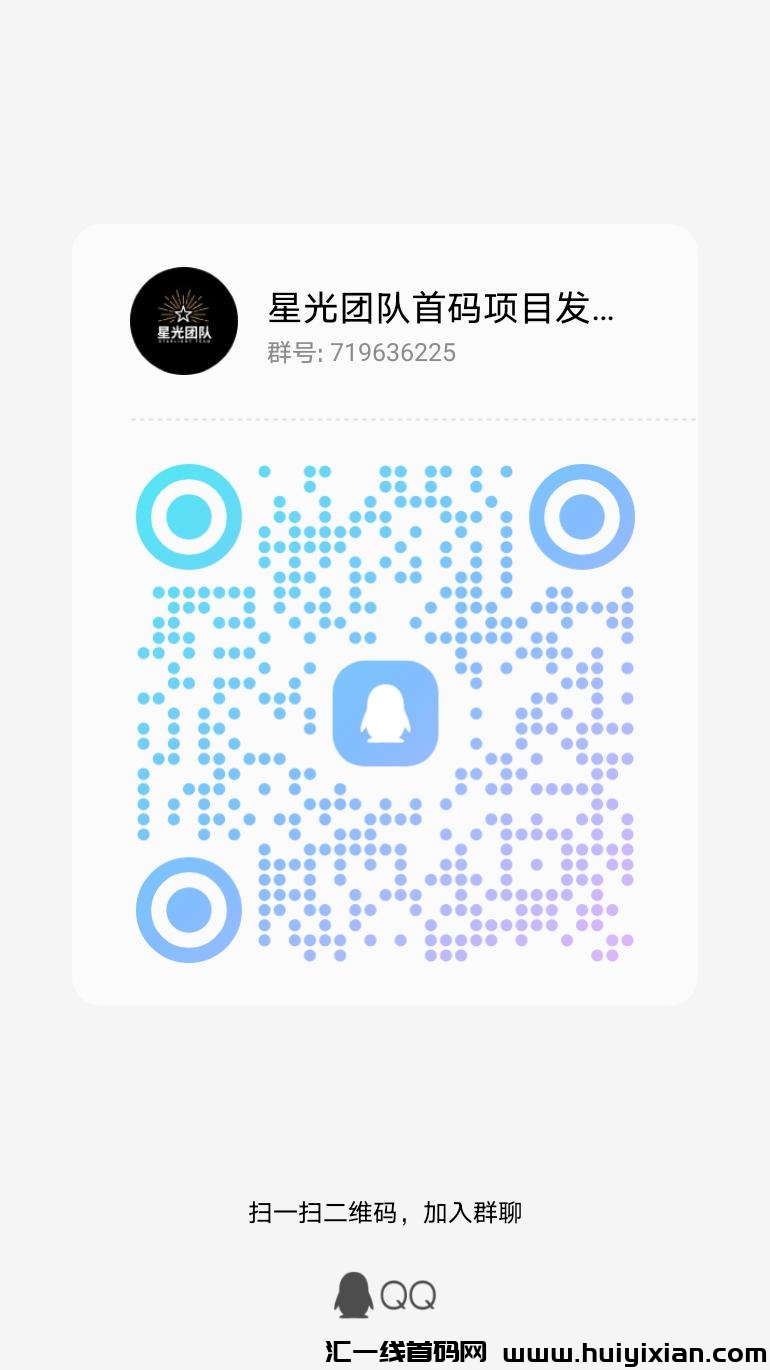Select the 扫一扫二维码 prompt text
The width and height of the screenshot is (770, 1370).
325,1211
